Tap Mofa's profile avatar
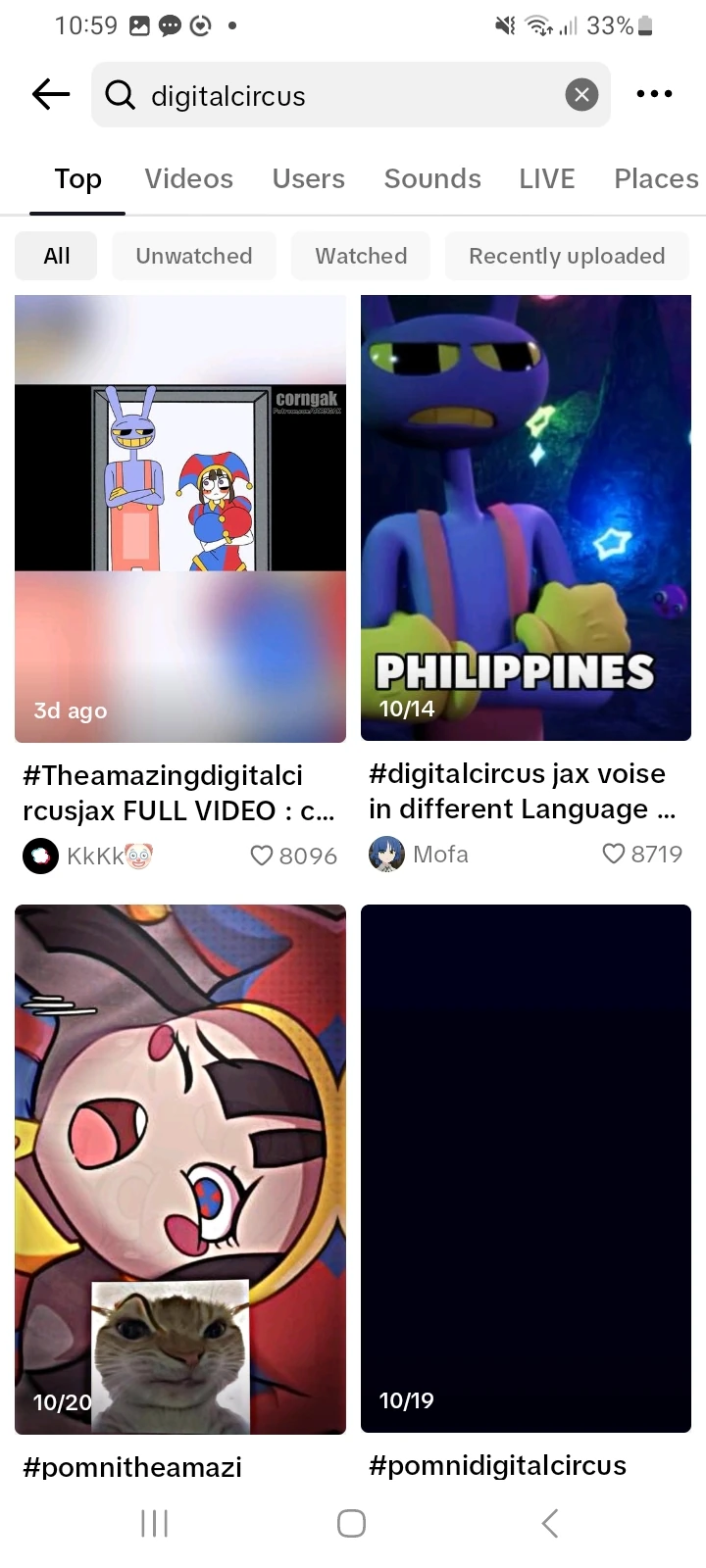 tap(386, 853)
